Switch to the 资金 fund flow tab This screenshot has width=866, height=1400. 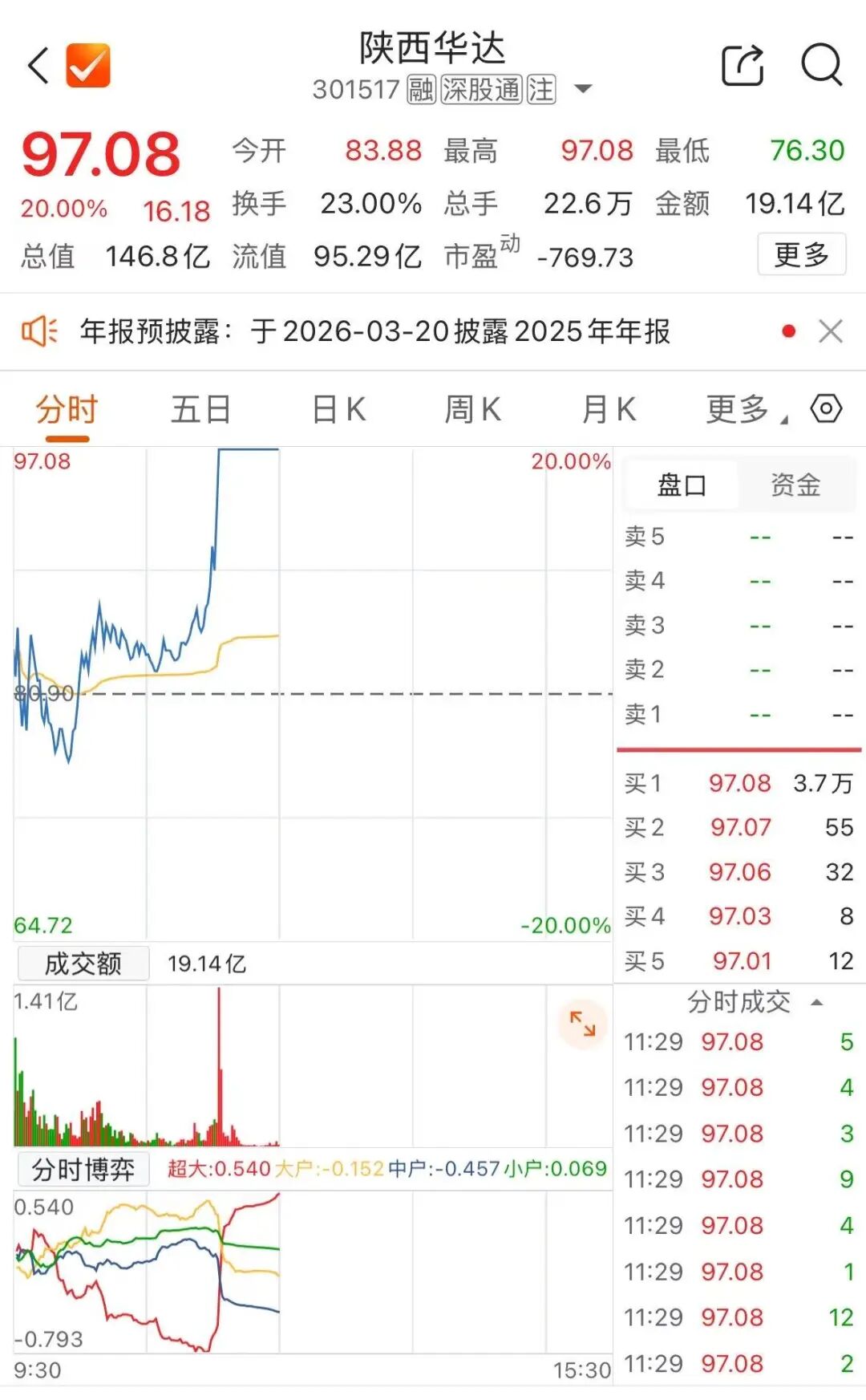point(795,484)
